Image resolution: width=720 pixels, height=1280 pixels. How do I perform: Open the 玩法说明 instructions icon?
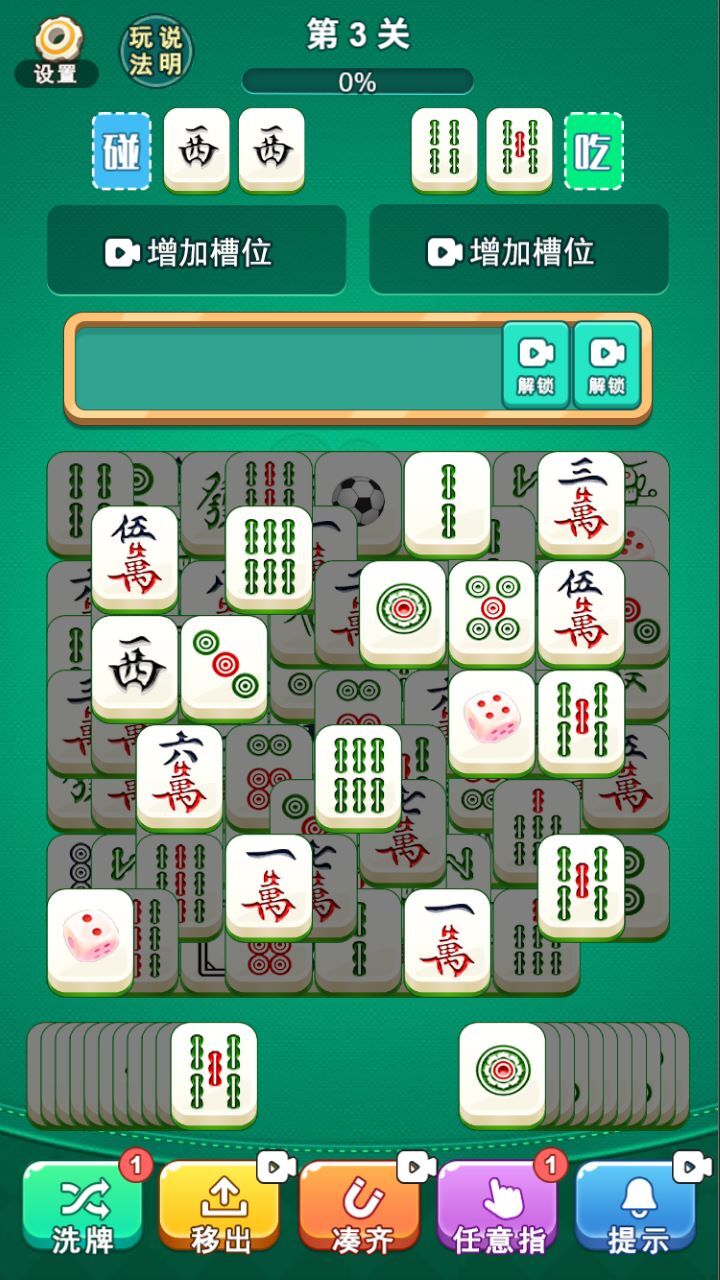pyautogui.click(x=157, y=50)
